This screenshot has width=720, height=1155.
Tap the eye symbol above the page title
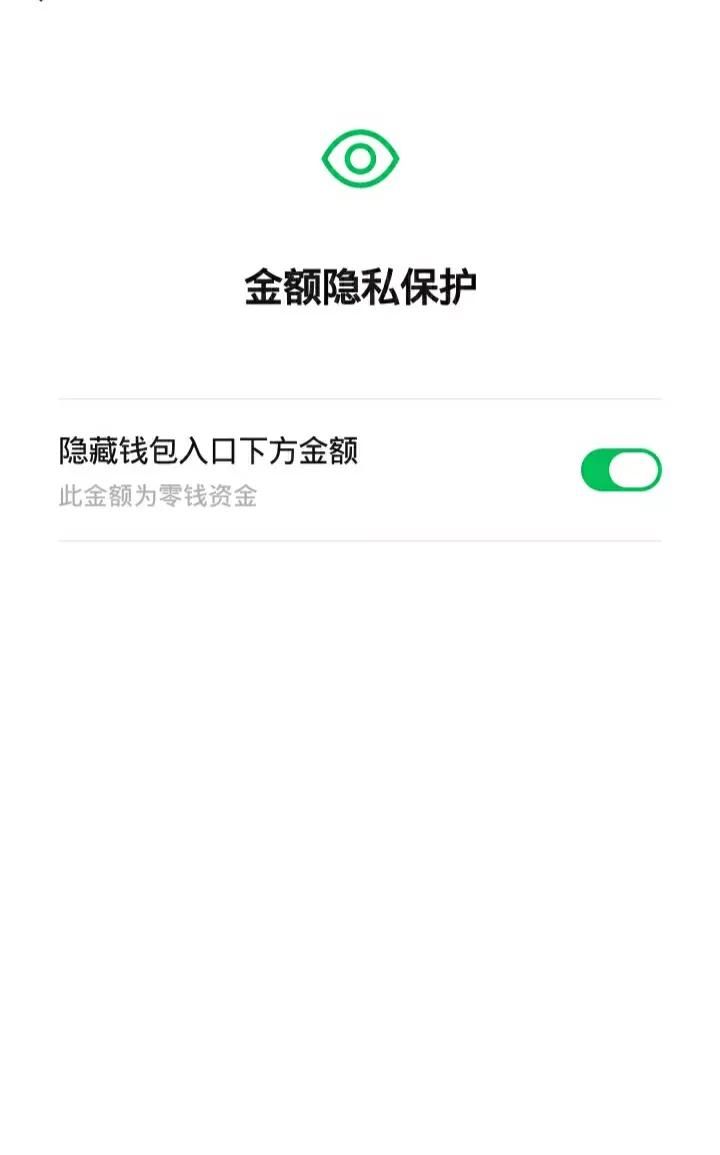(358, 156)
